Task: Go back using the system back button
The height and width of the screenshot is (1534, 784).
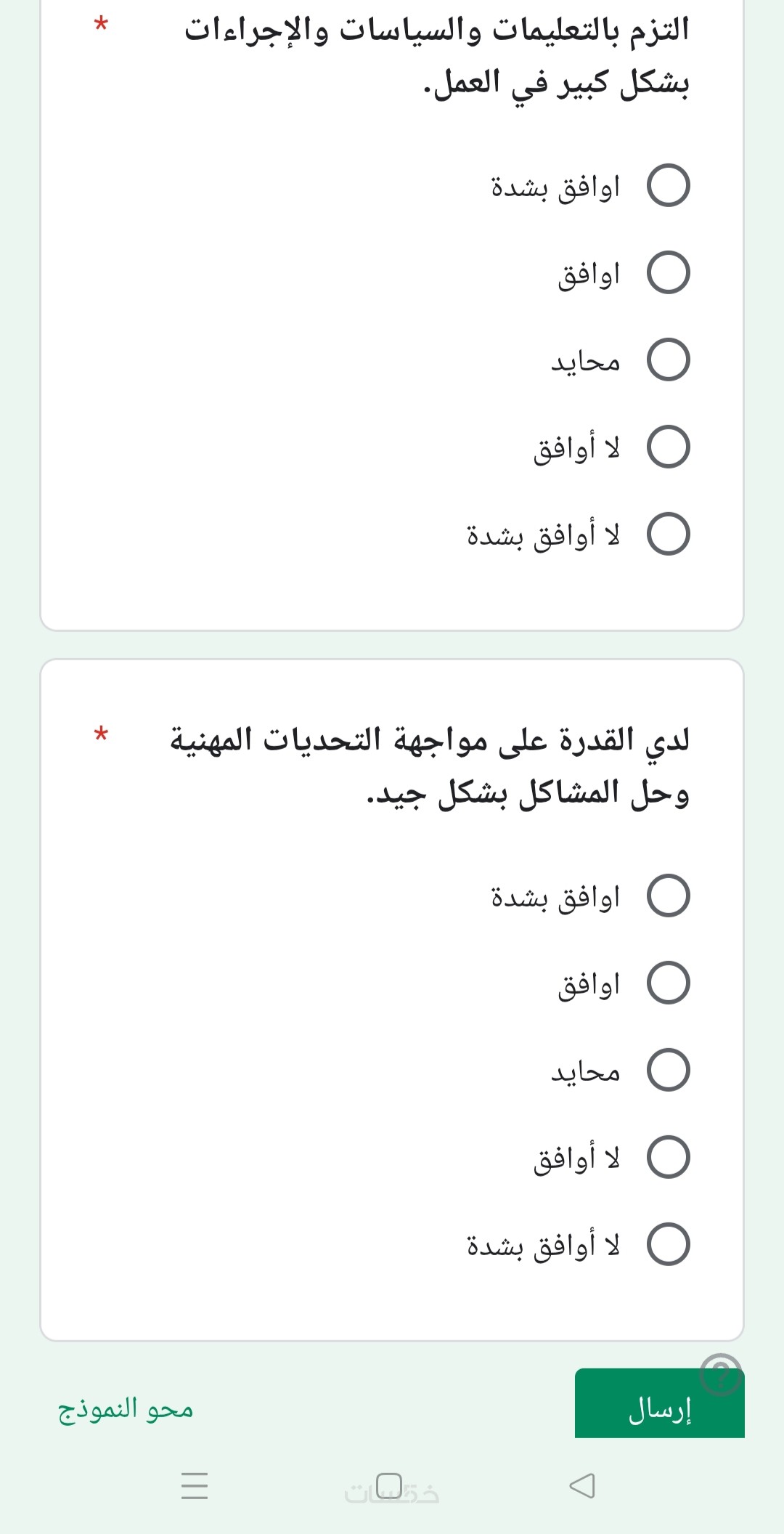Action: [x=582, y=1486]
